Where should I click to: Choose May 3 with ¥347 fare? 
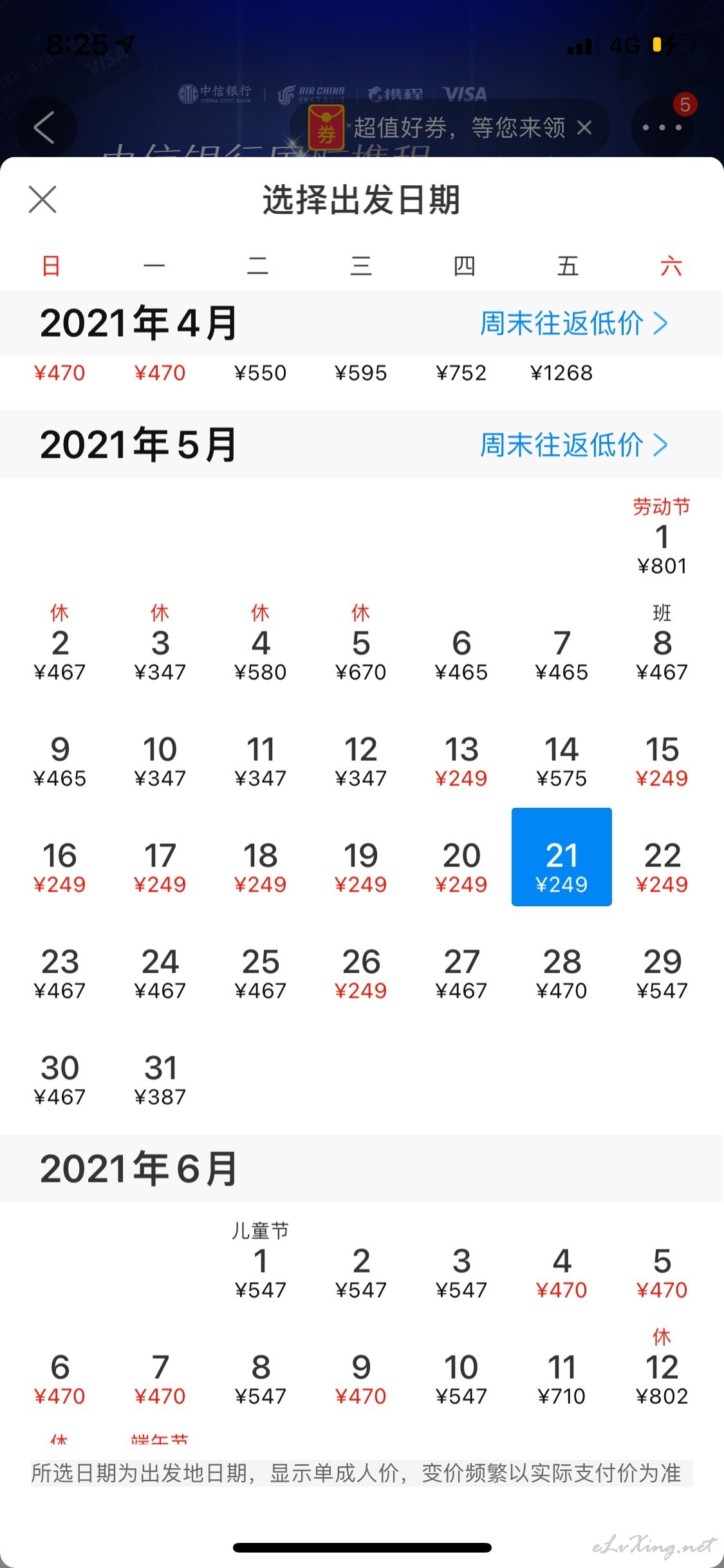(x=160, y=643)
